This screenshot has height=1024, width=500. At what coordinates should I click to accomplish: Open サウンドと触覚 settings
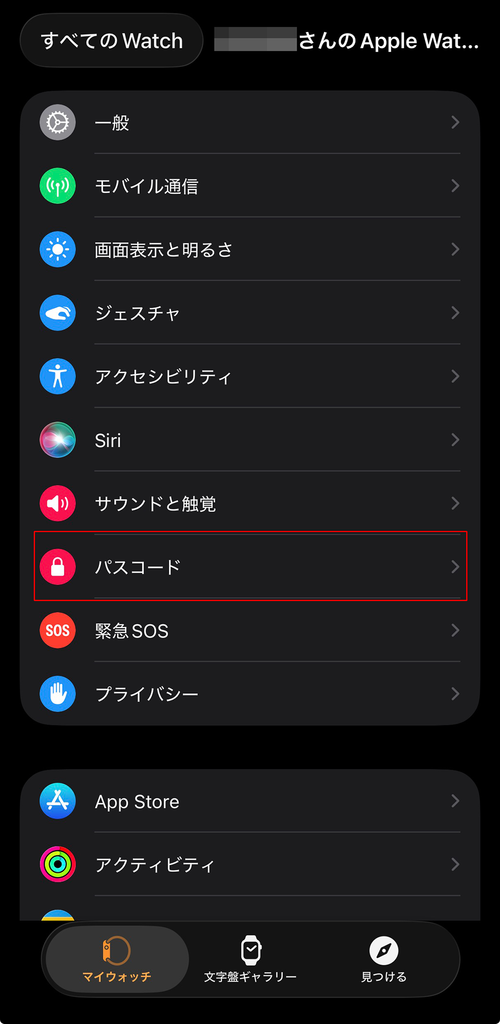pyautogui.click(x=250, y=504)
